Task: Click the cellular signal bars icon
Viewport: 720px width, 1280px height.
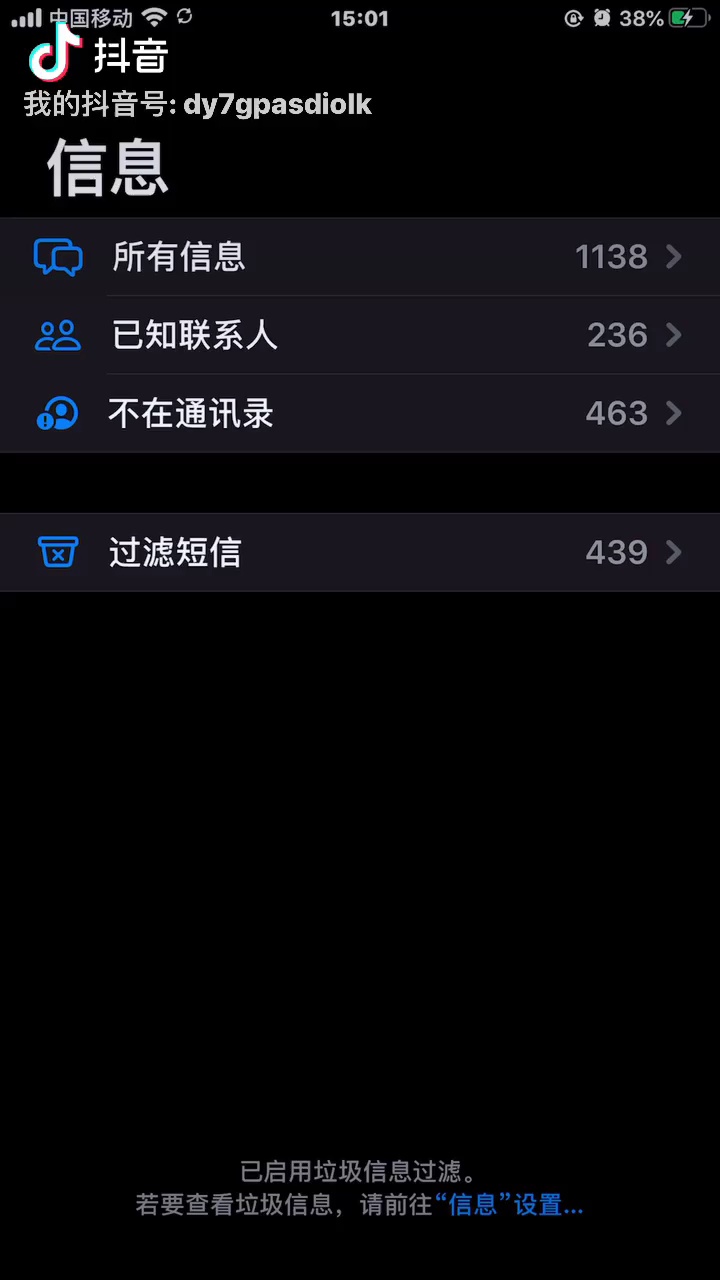Action: pyautogui.click(x=26, y=17)
